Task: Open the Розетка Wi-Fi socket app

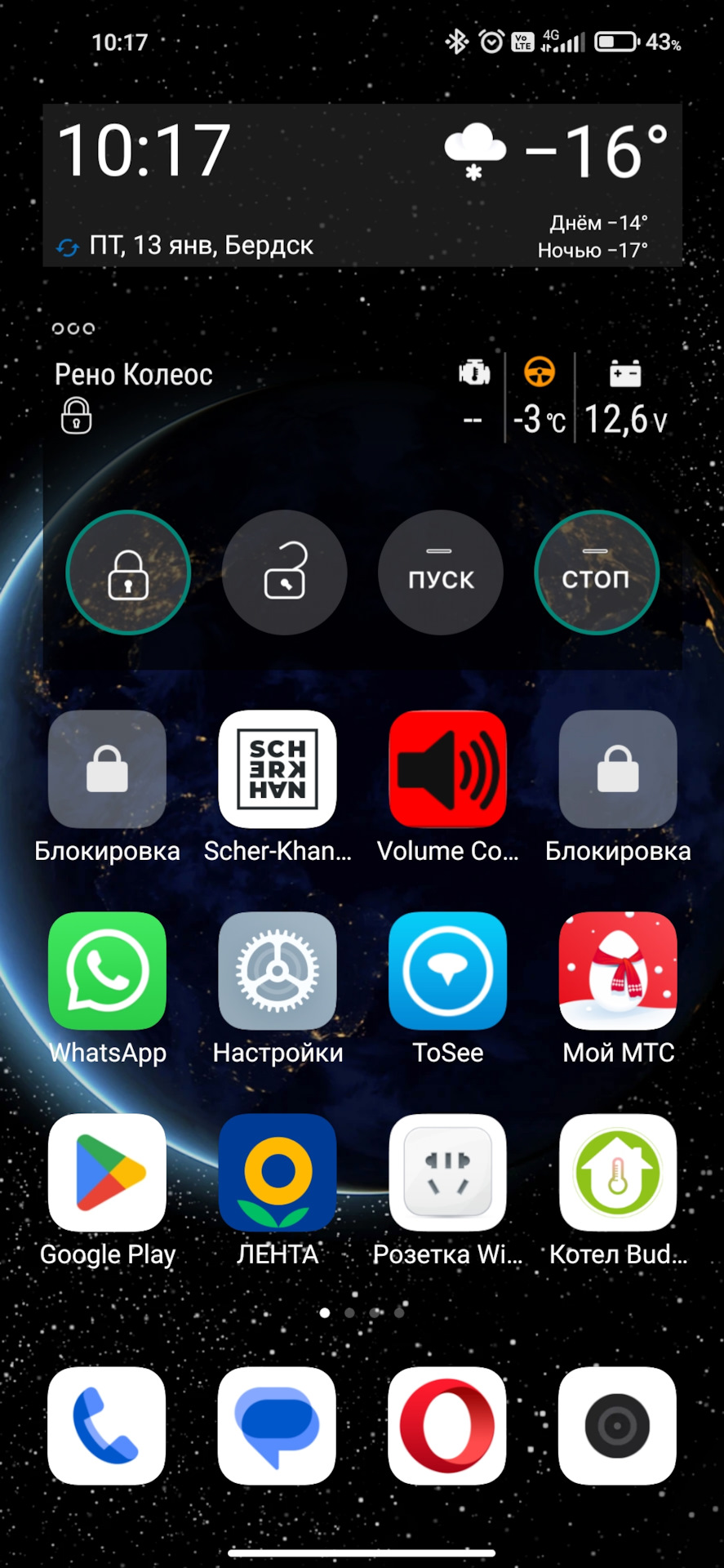Action: tap(447, 1173)
